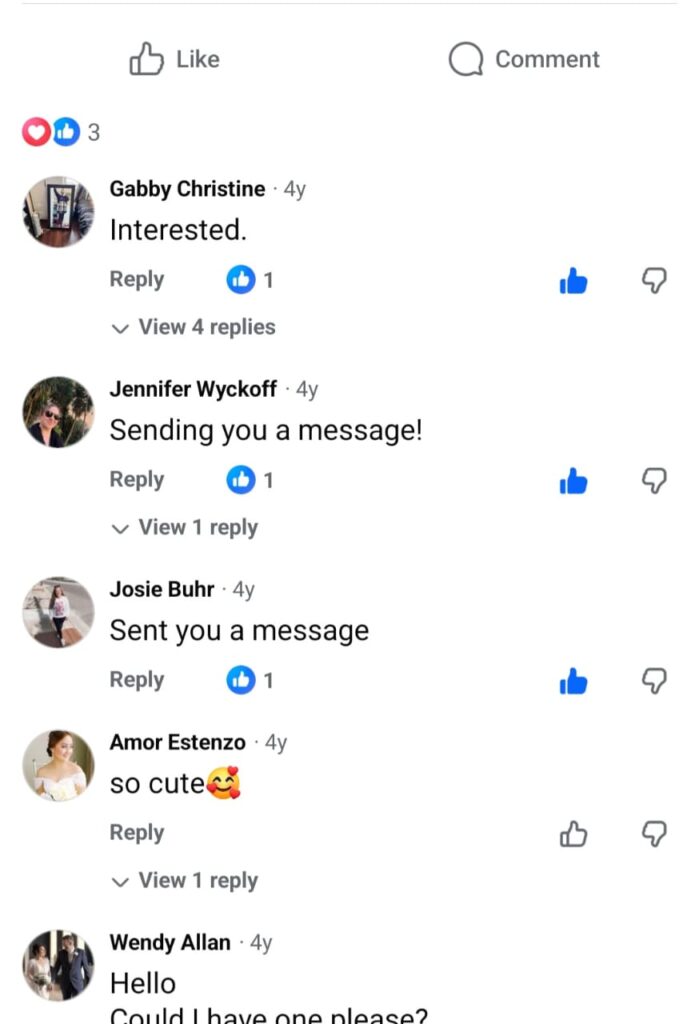Tap thumbs up on Josie Buhr's comment

(573, 682)
